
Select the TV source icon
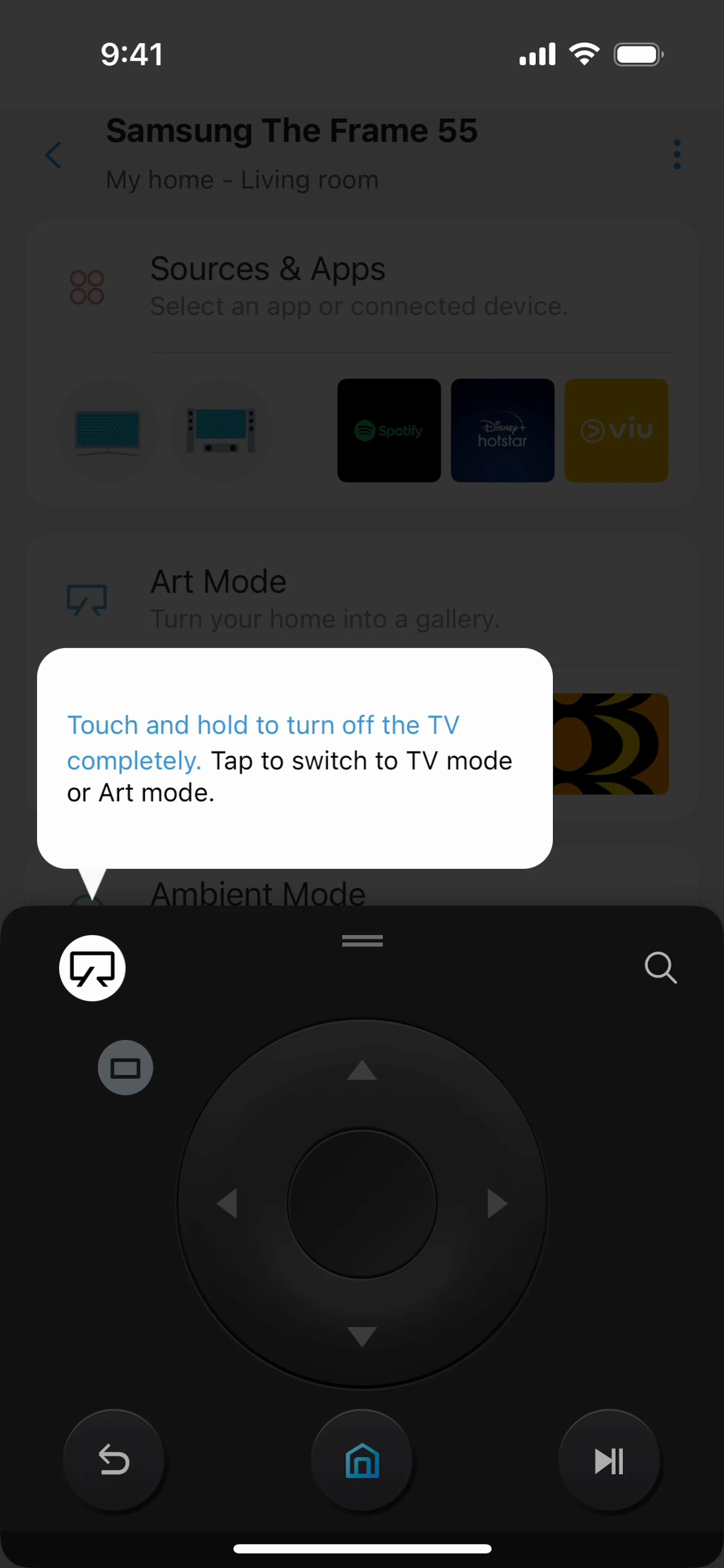point(107,430)
